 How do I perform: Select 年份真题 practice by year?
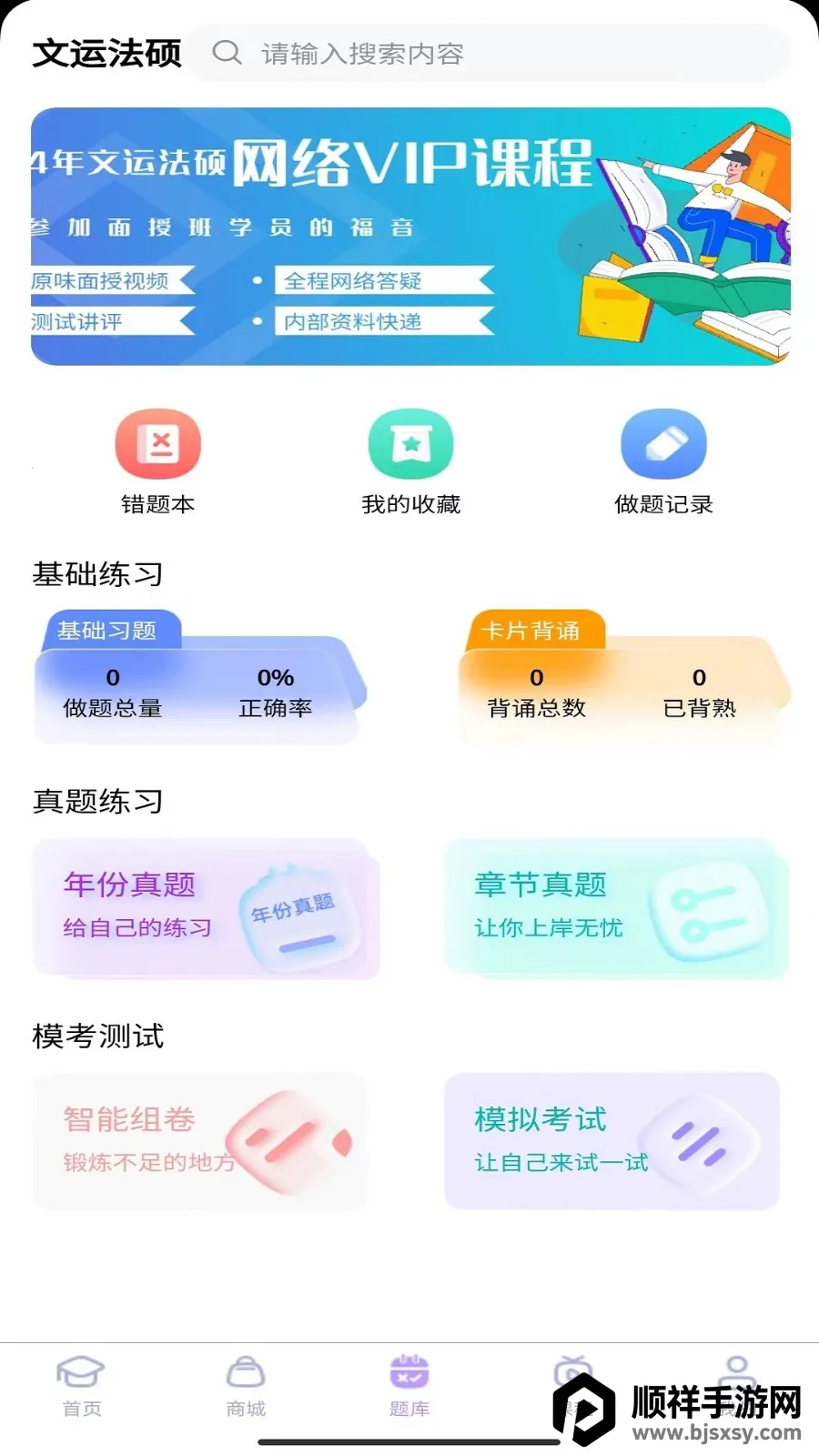point(205,908)
